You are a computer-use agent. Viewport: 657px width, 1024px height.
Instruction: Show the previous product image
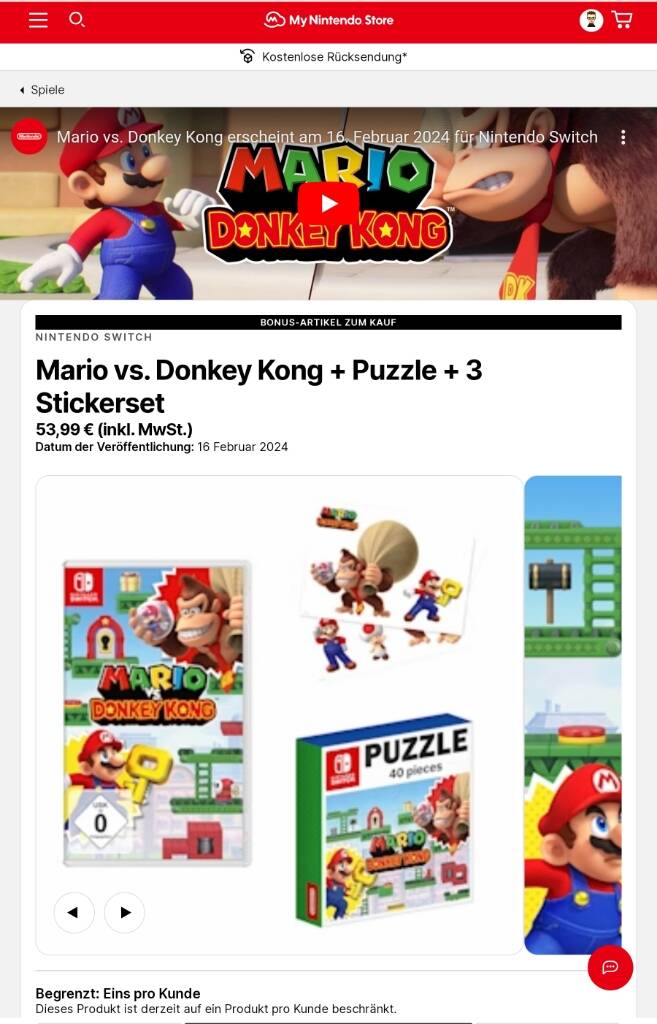point(74,912)
